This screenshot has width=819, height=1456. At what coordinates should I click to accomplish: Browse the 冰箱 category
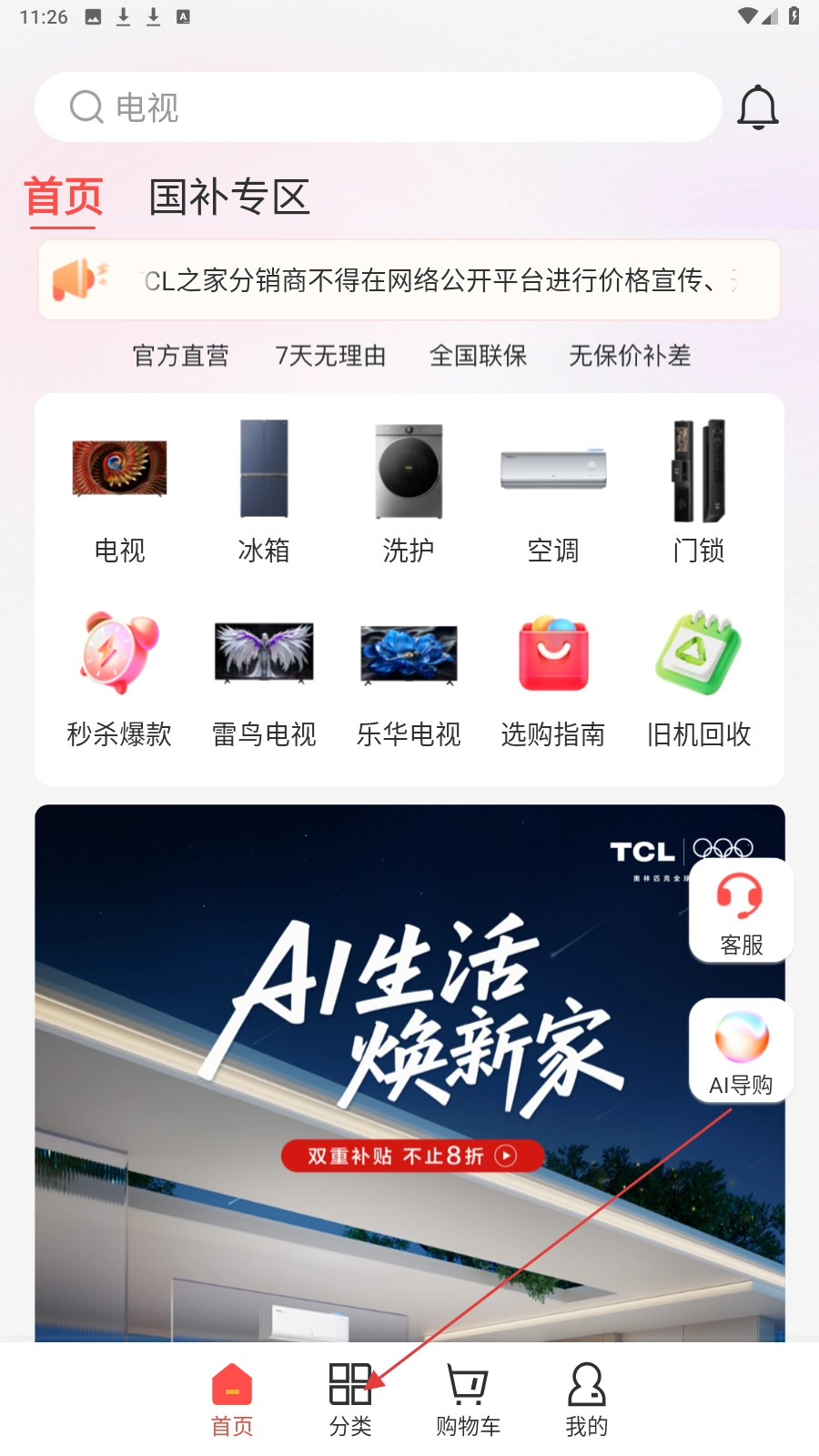coord(264,491)
